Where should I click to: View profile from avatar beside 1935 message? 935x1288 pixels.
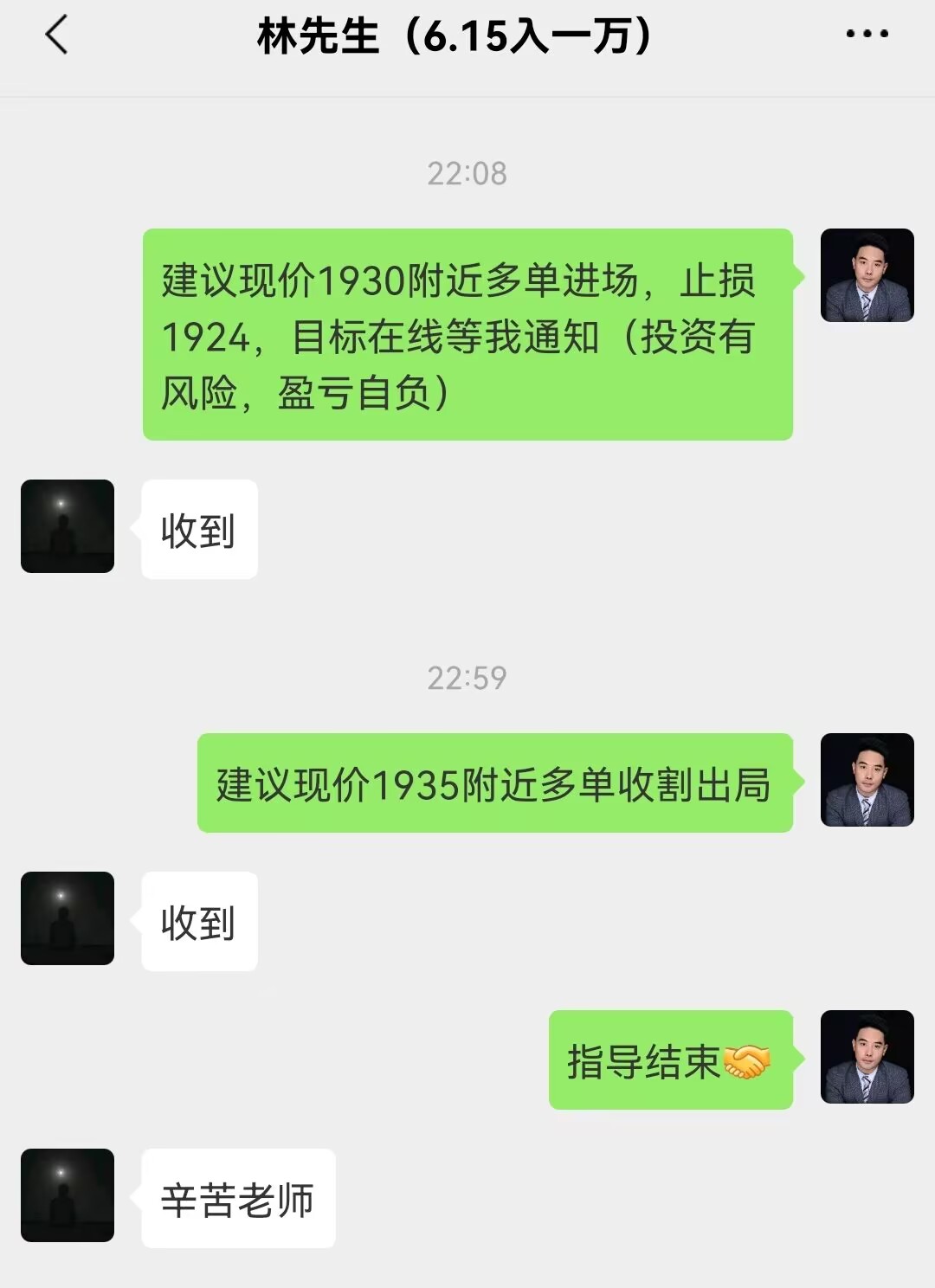coord(867,780)
